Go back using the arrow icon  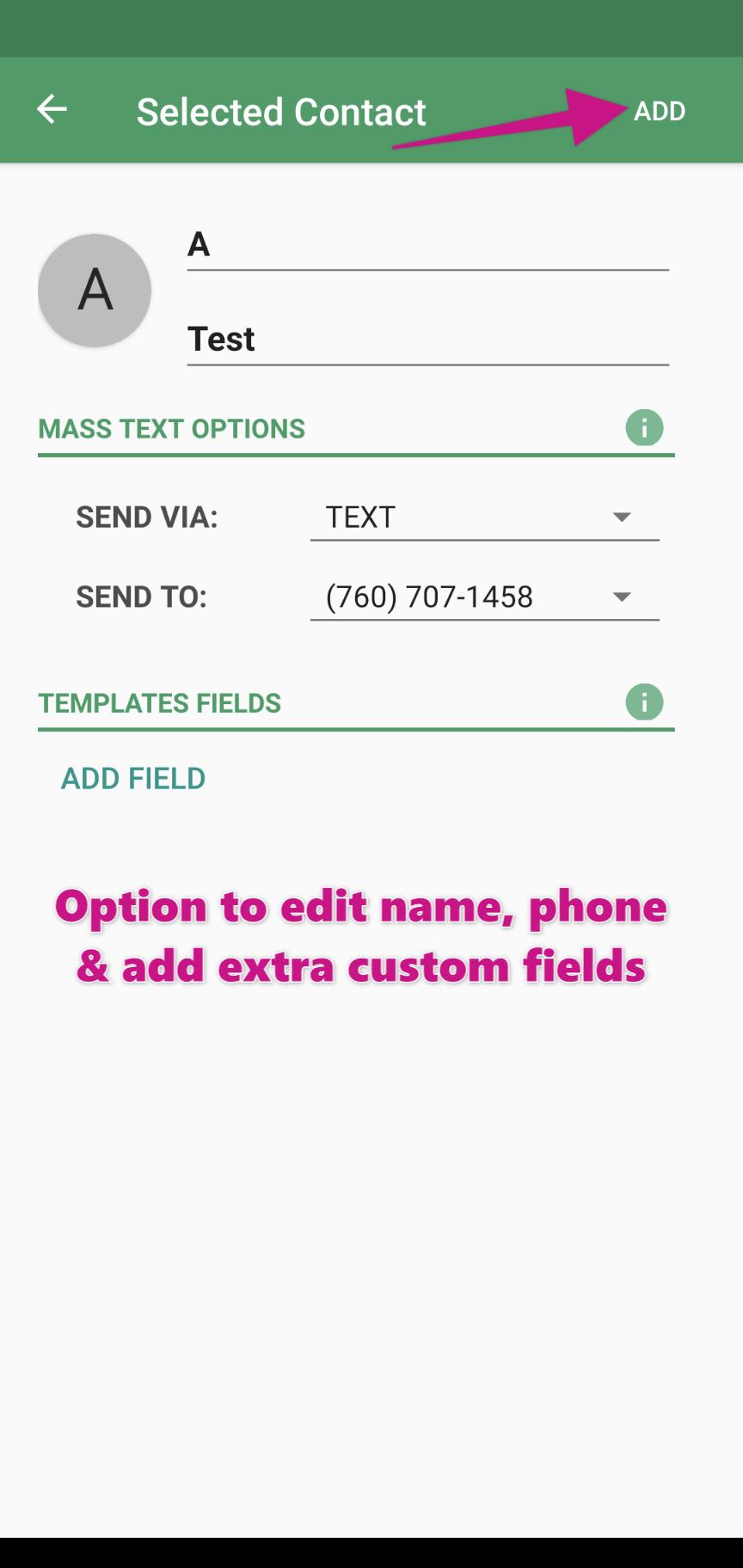pyautogui.click(x=52, y=109)
